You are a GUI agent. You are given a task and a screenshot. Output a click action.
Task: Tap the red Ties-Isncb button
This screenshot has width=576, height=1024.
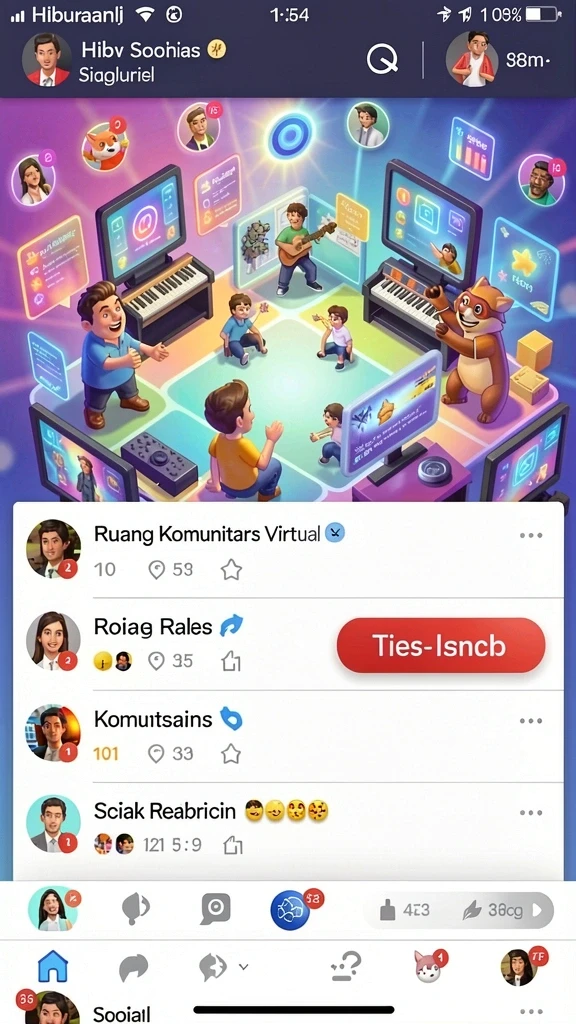coord(440,646)
